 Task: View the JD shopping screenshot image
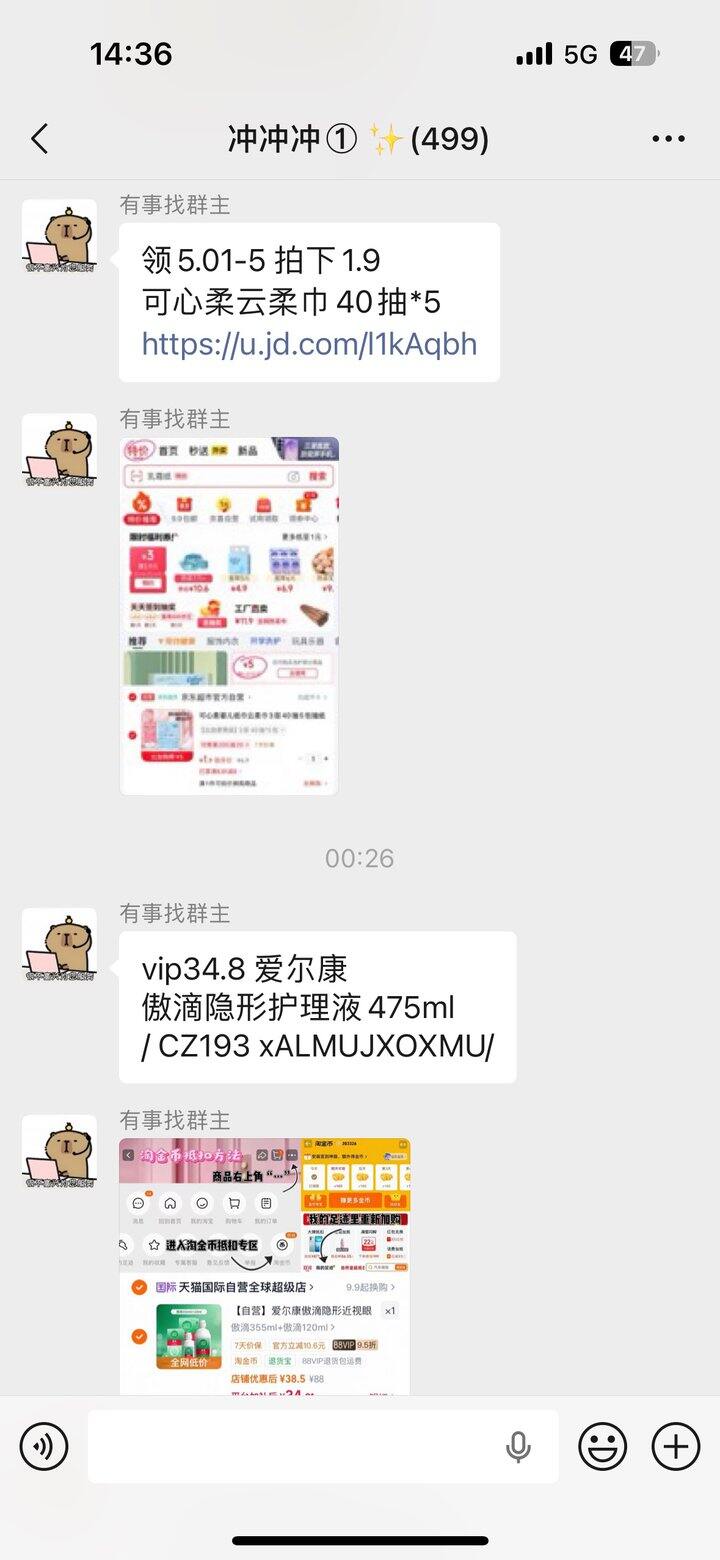pos(229,616)
